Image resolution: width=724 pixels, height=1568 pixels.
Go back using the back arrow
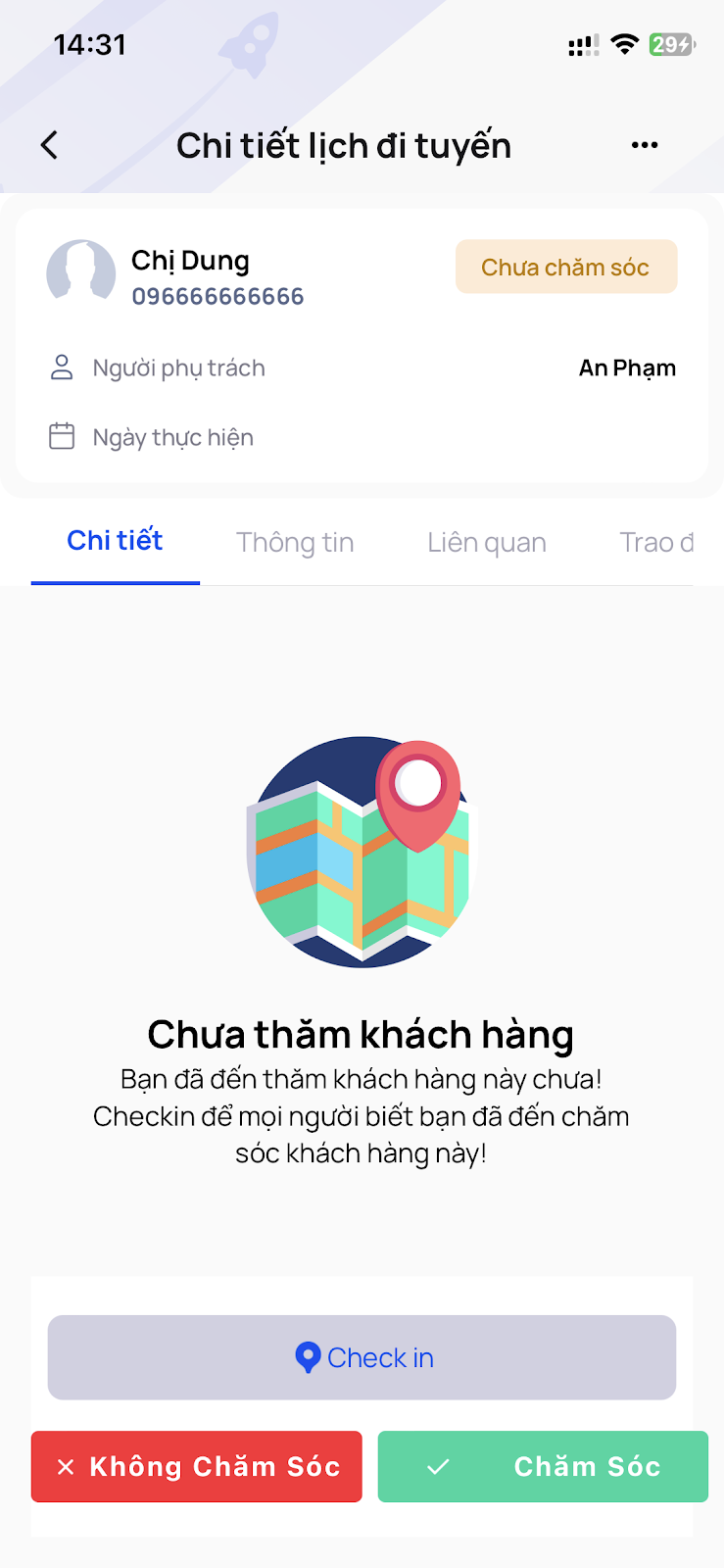pos(50,145)
